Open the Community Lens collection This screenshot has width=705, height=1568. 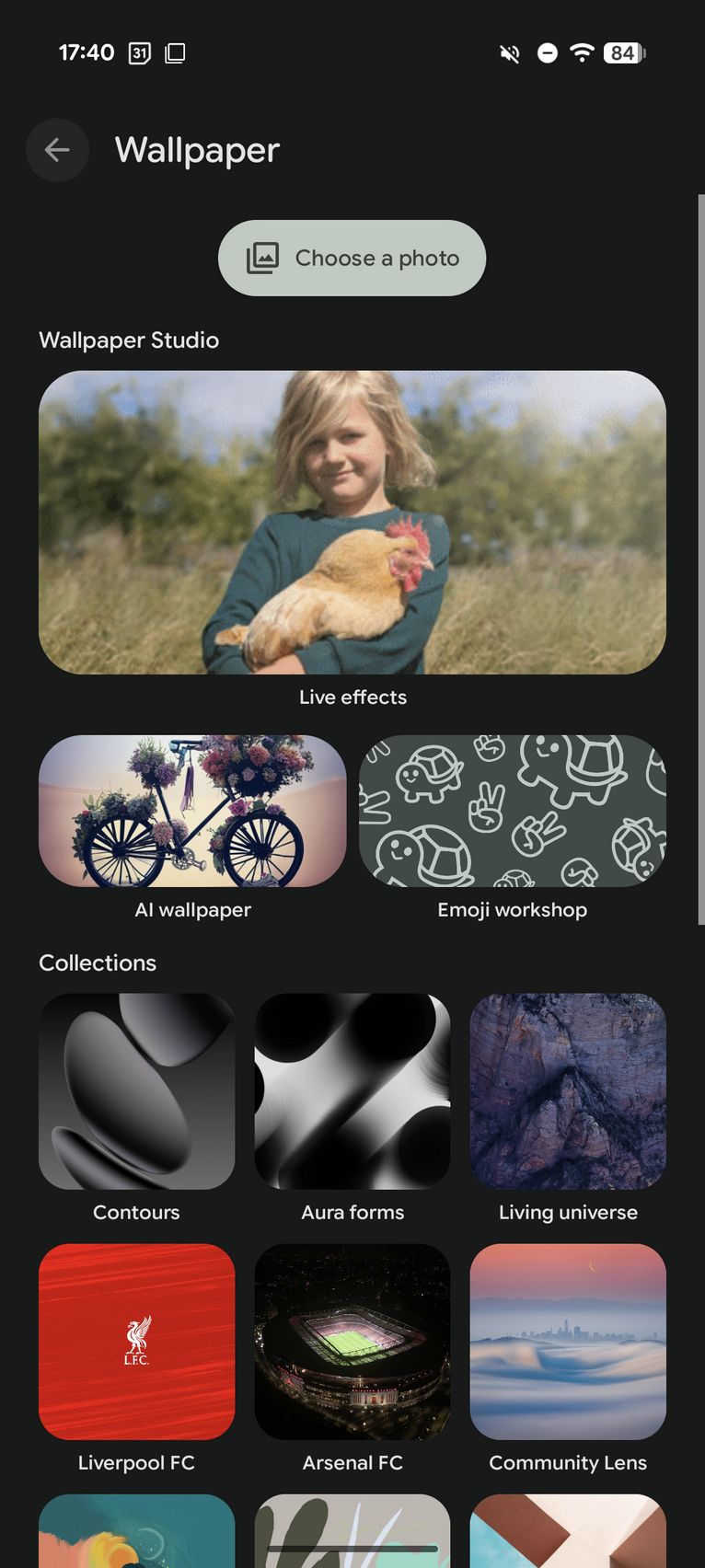[x=568, y=1342]
